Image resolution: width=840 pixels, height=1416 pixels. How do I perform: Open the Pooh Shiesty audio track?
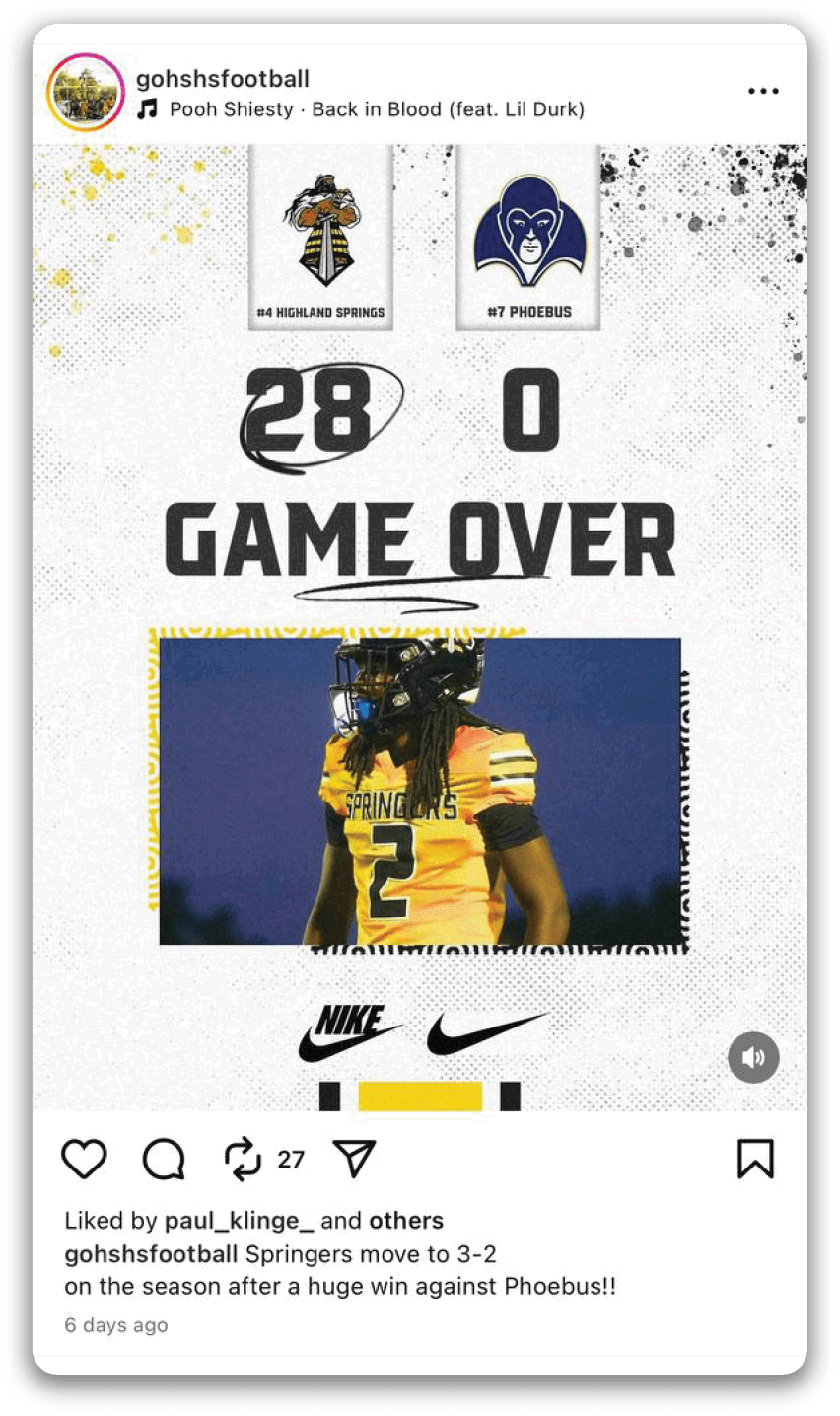[376, 109]
